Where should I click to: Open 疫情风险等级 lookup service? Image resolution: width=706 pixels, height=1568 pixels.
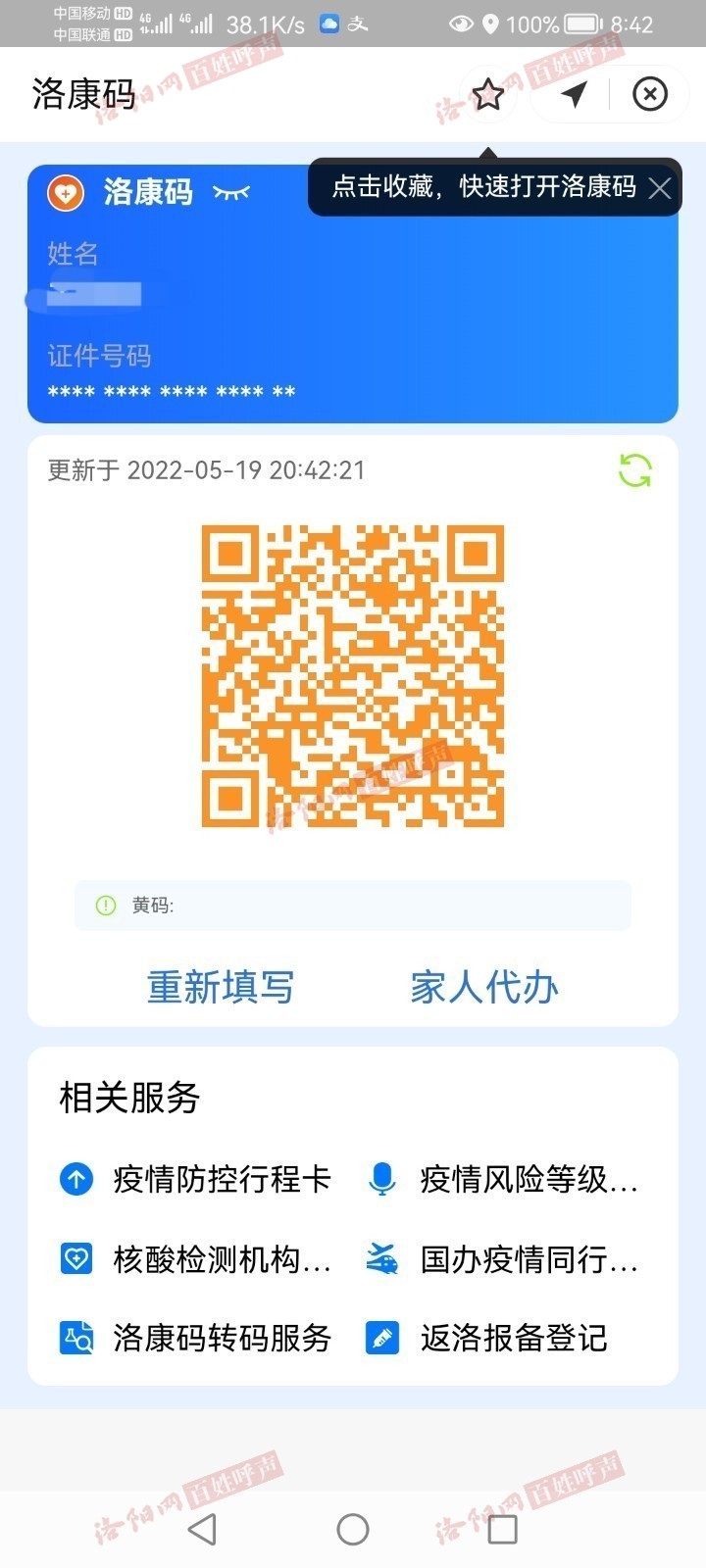(x=503, y=1179)
